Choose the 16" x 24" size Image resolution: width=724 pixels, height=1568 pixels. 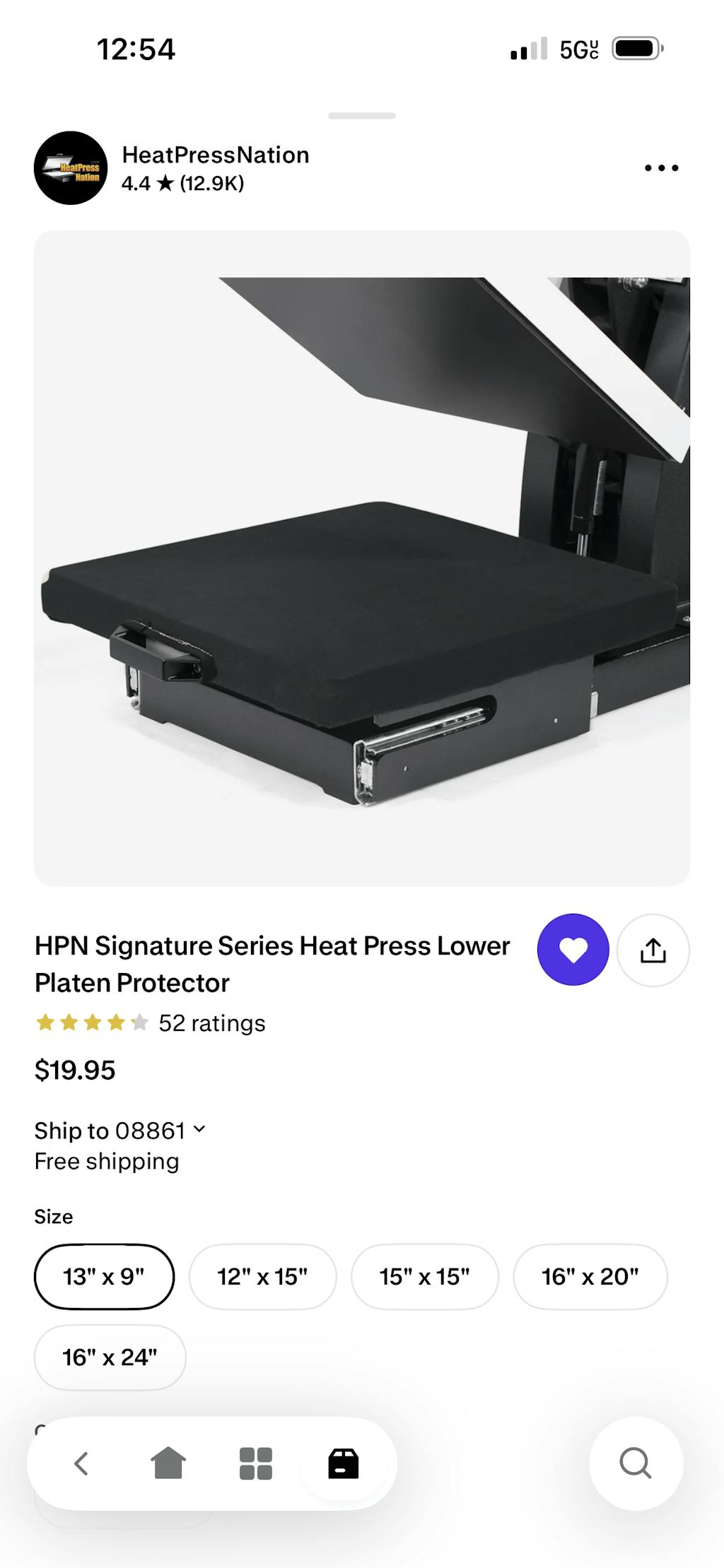tap(110, 1357)
